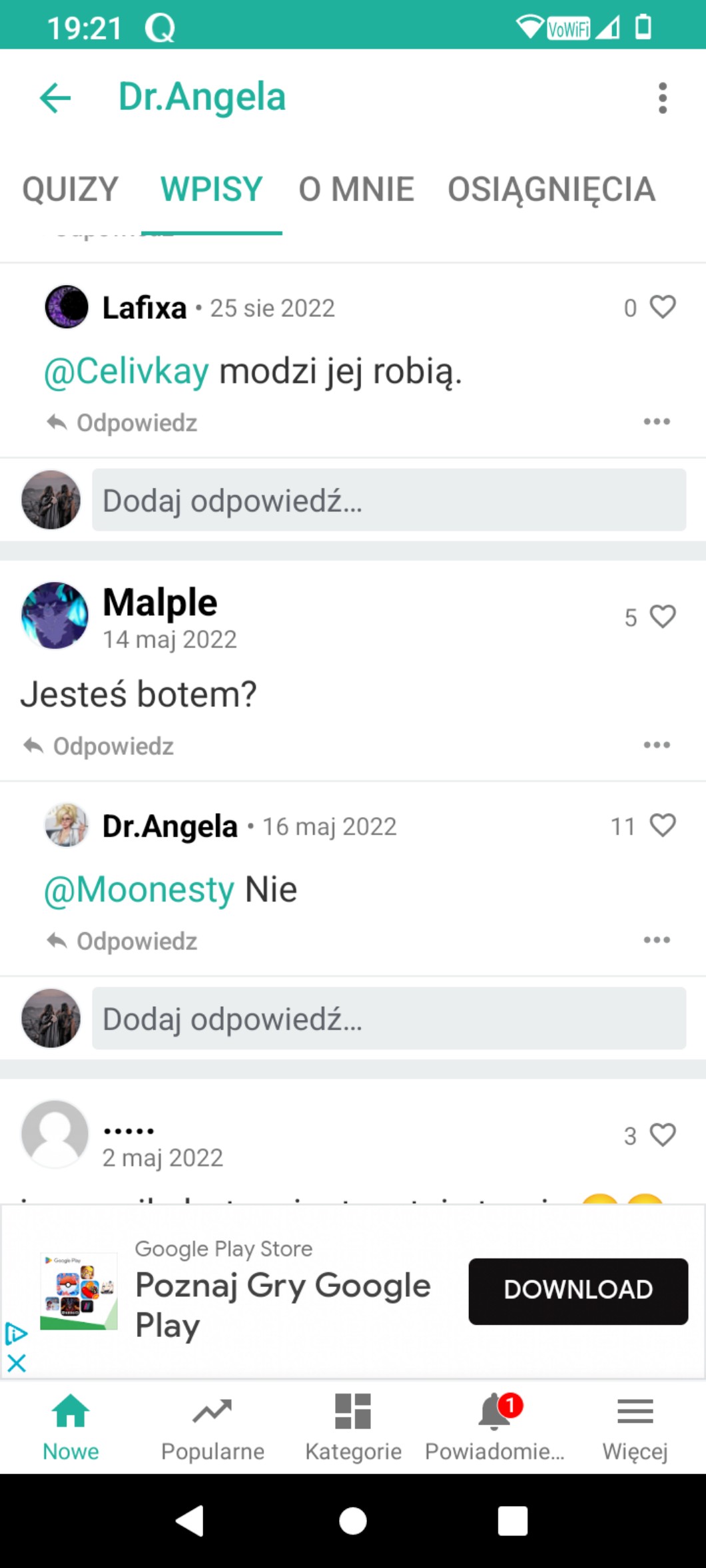
Task: Go back using the top arrow
Action: coord(55,99)
